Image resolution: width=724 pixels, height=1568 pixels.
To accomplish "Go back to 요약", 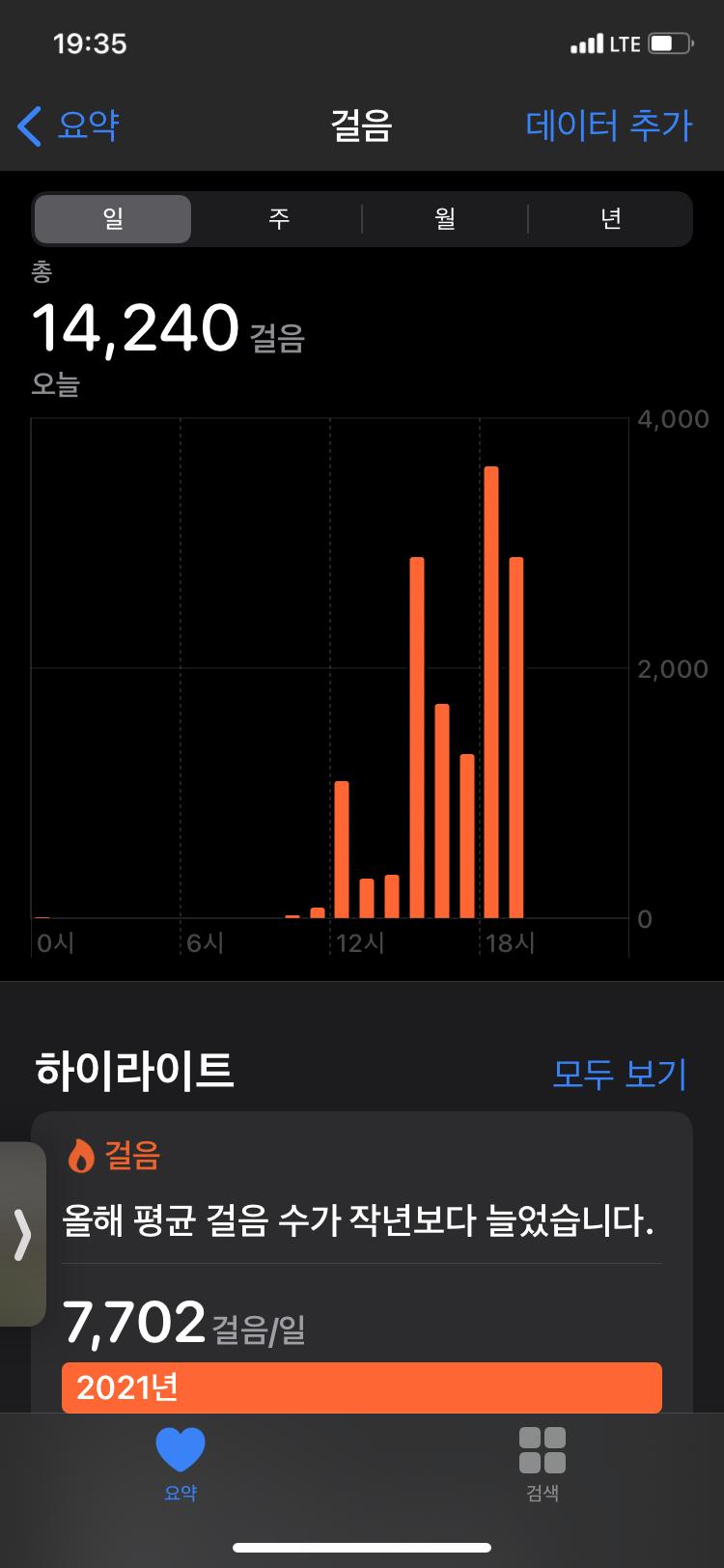I will [70, 126].
